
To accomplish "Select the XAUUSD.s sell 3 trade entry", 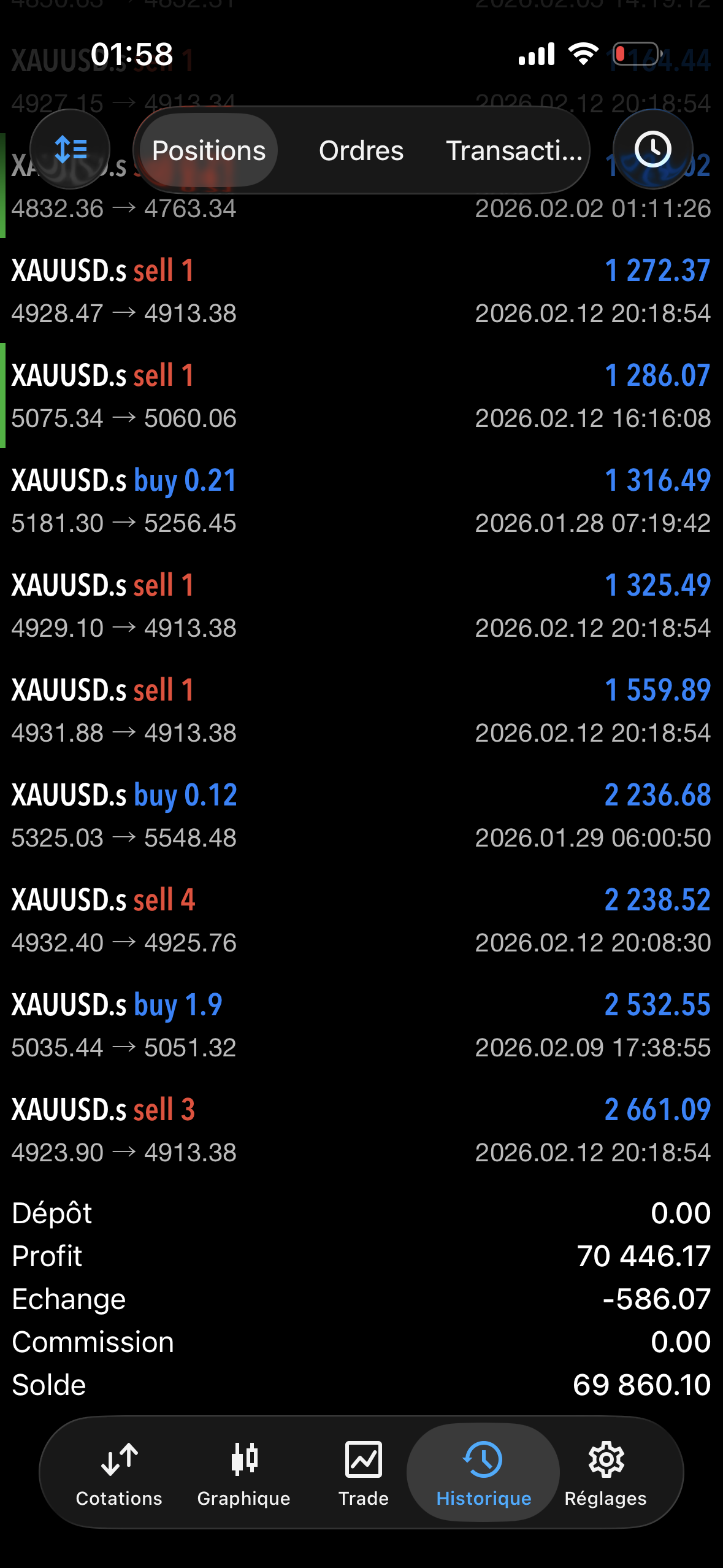I will tap(362, 1129).
